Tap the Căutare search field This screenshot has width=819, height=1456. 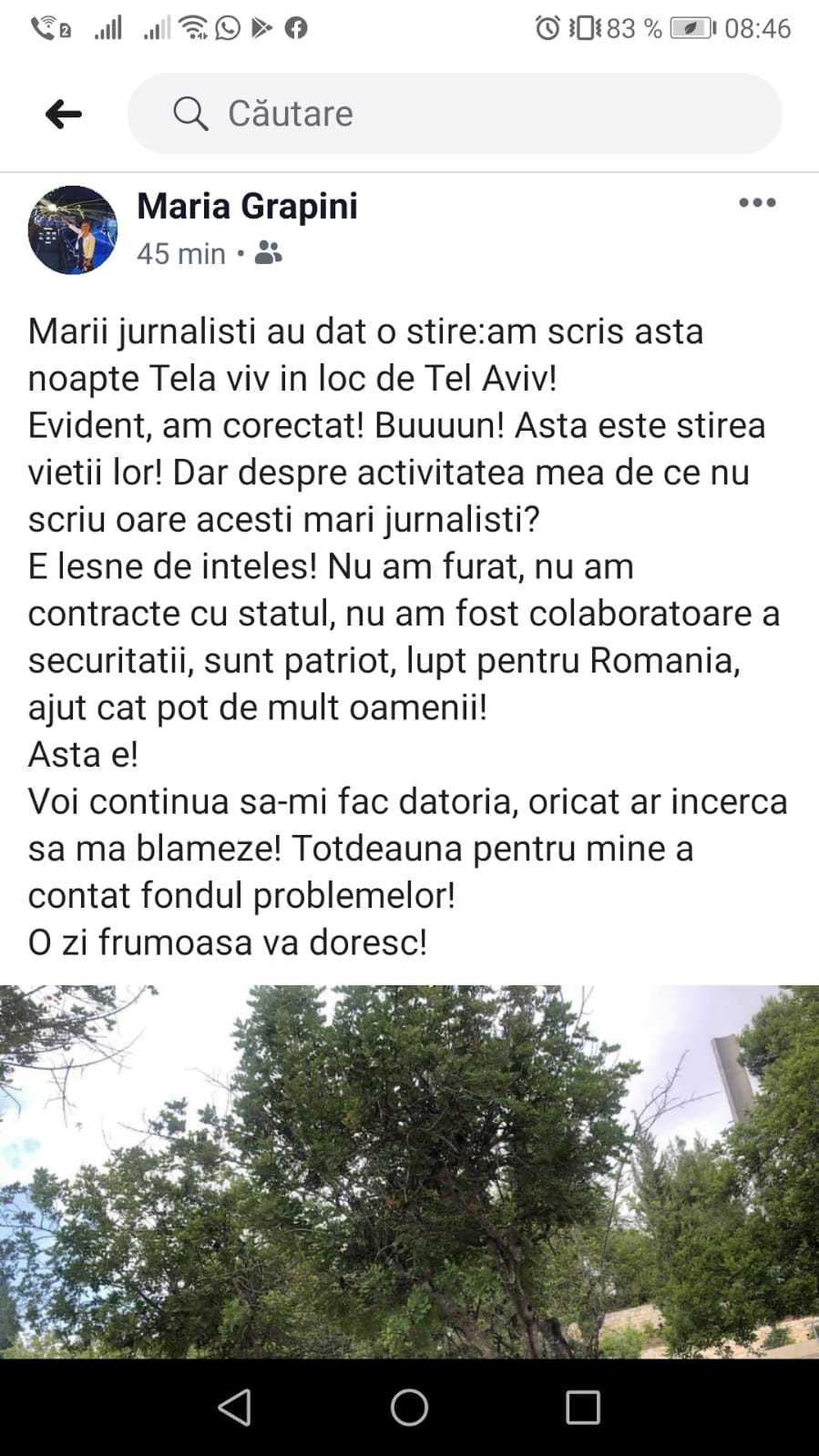pos(454,114)
